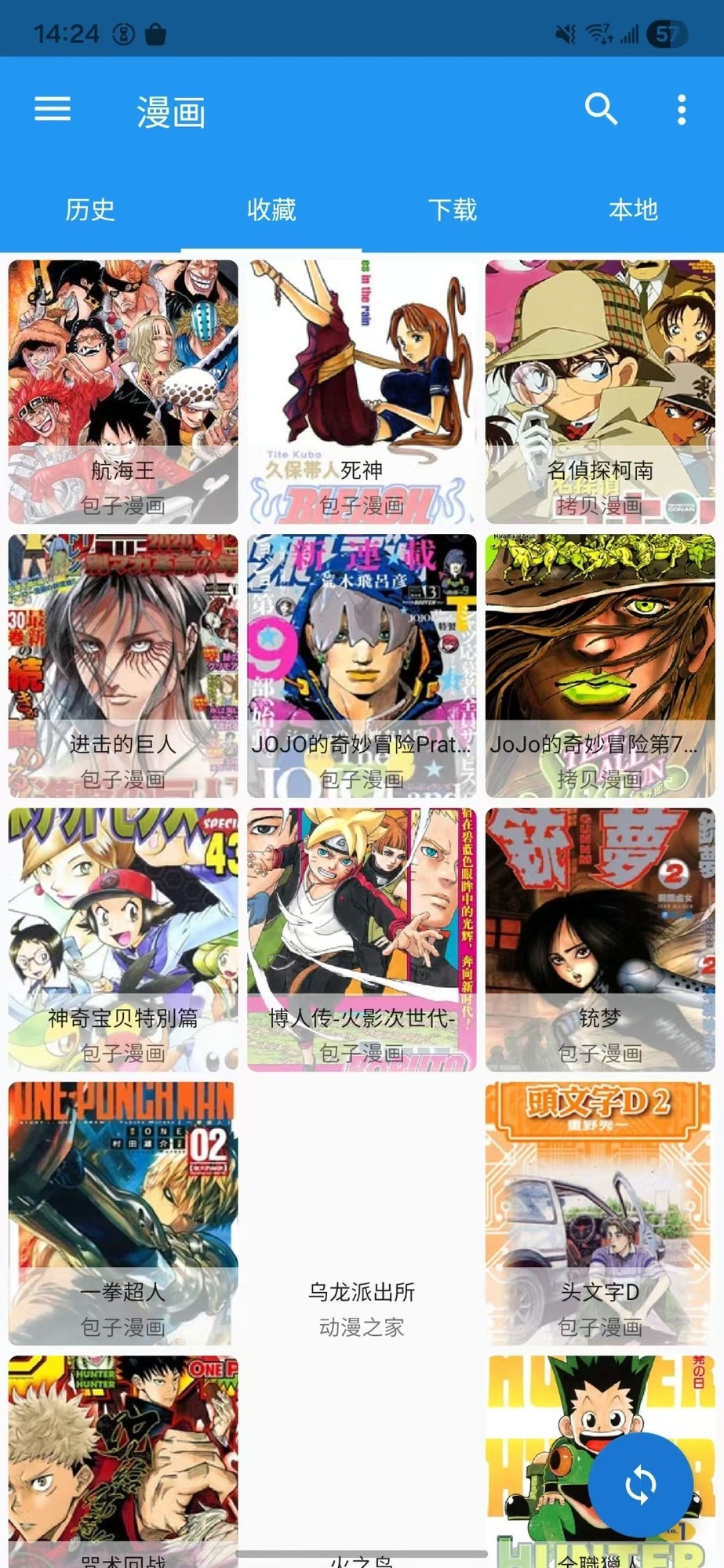The image size is (724, 1568).
Task: Open JOJO的奇妙冒险 from 包子漫画
Action: (362, 666)
